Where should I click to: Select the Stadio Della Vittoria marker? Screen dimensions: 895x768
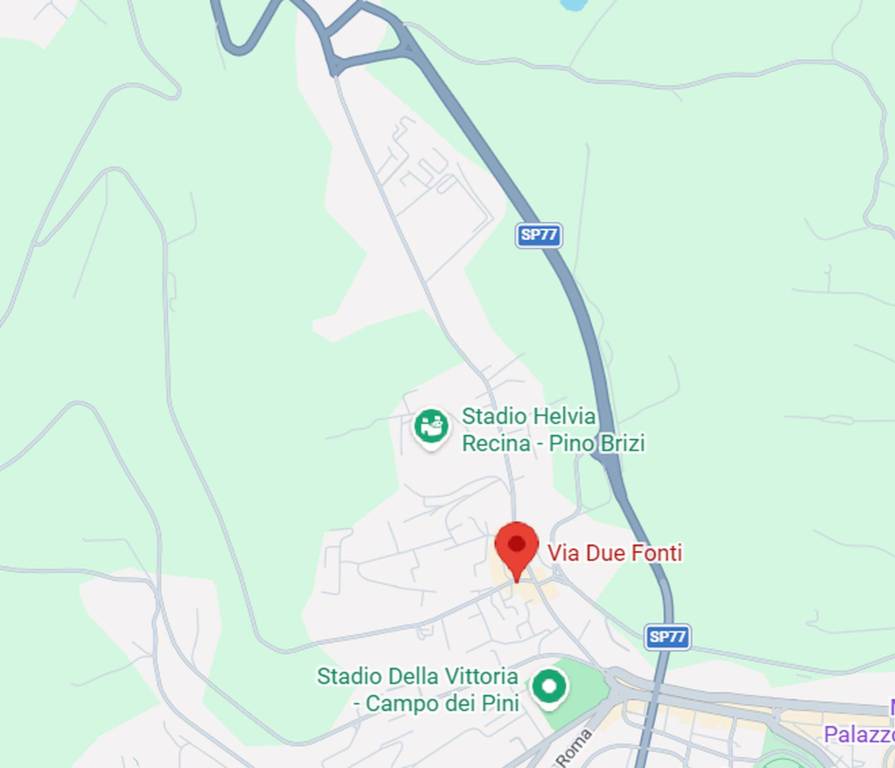pos(548,687)
